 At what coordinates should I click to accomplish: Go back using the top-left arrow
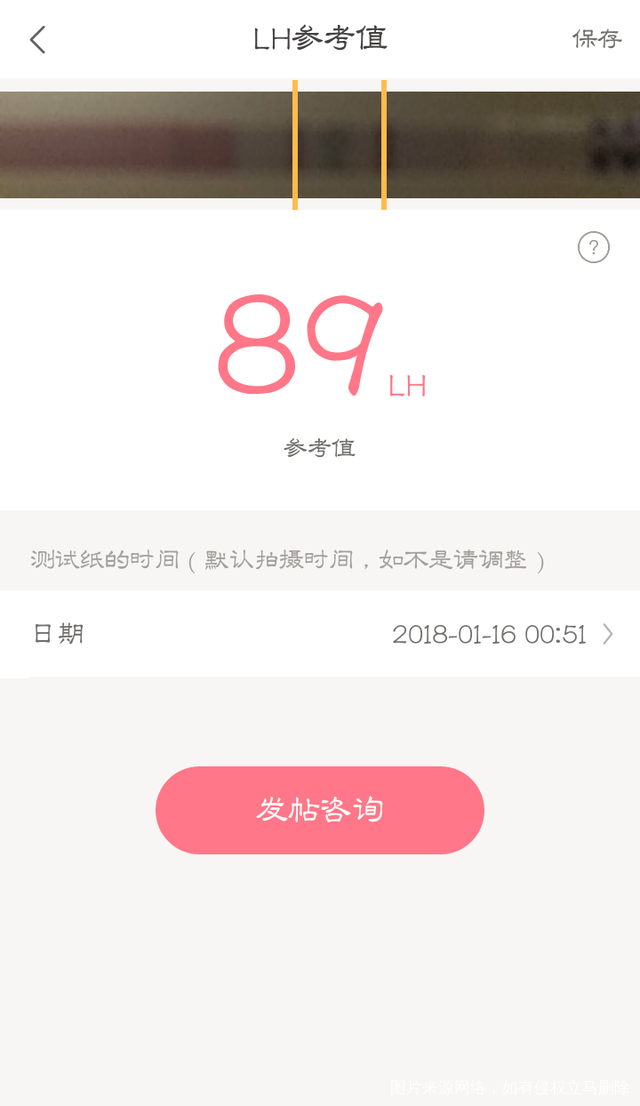tap(38, 40)
